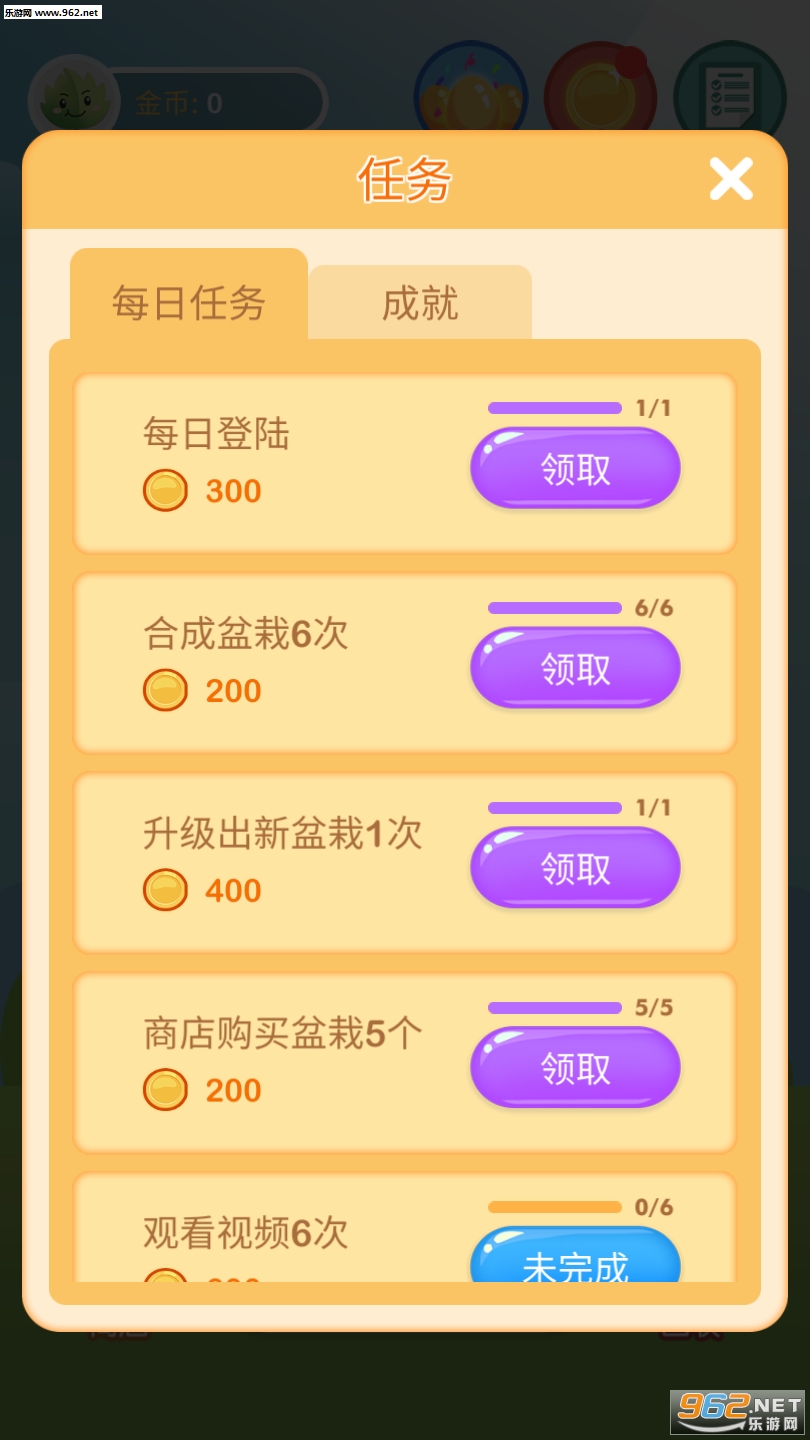Close the 任务 dialog
Viewport: 810px width, 1440px height.
pyautogui.click(x=731, y=179)
